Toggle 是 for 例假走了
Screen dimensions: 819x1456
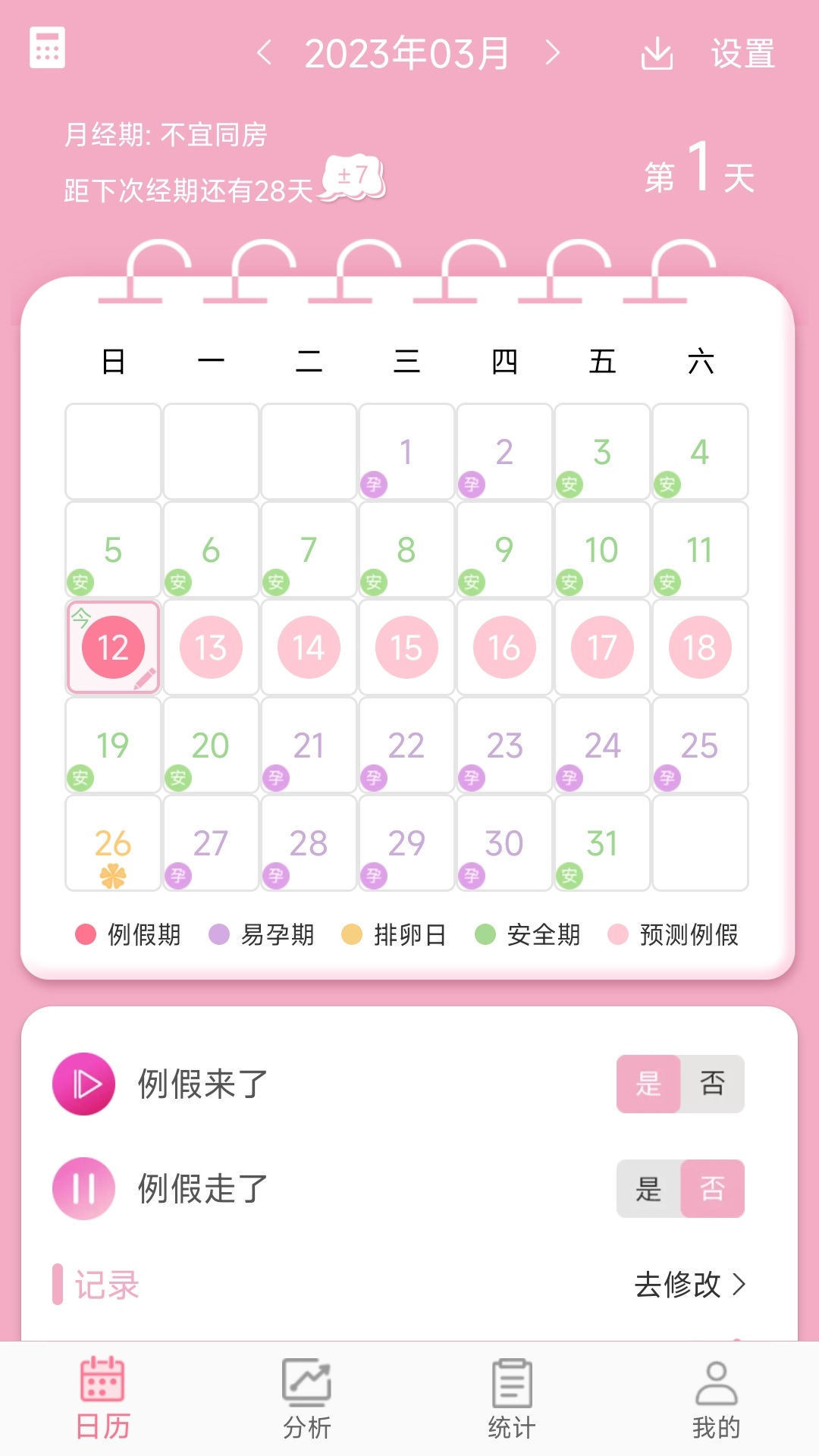coord(648,1188)
